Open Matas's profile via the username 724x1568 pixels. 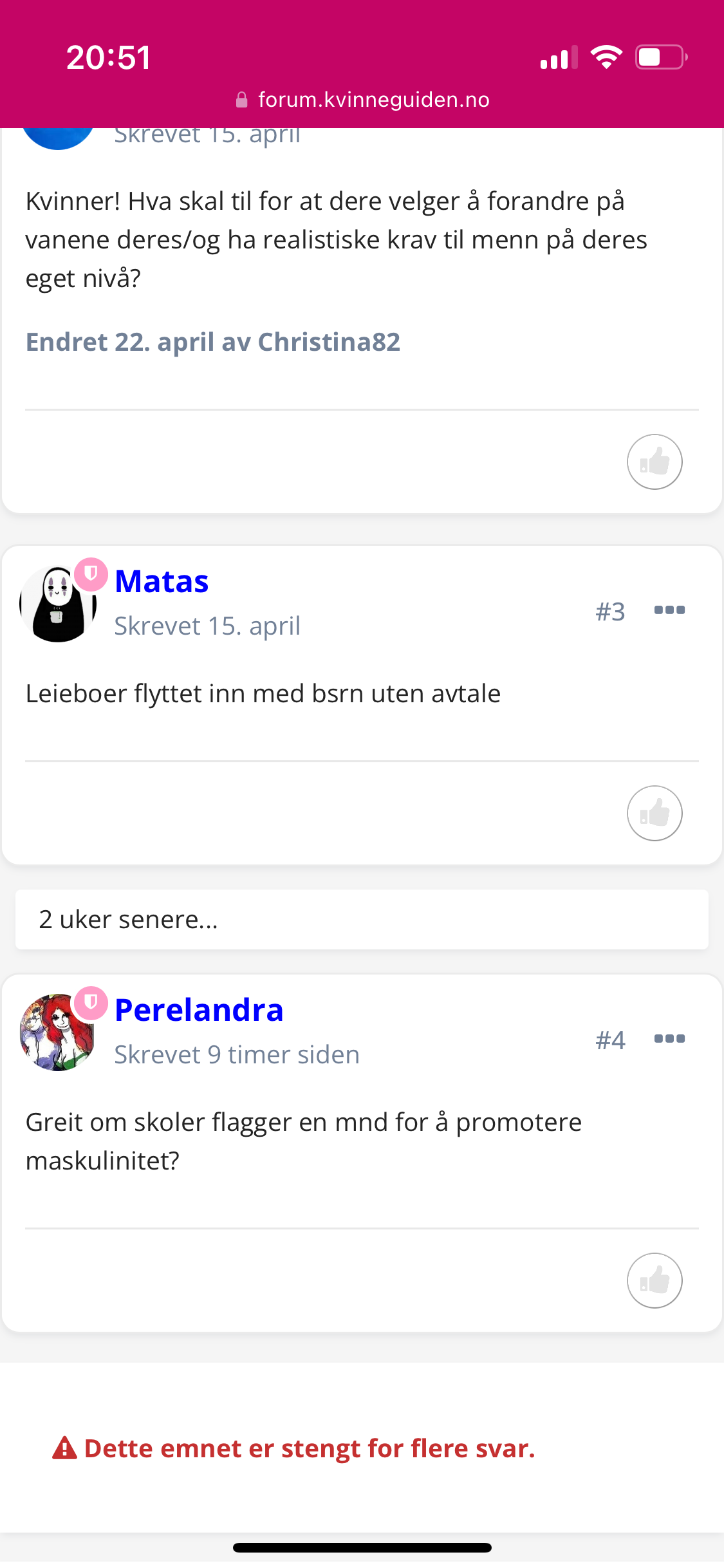click(162, 581)
